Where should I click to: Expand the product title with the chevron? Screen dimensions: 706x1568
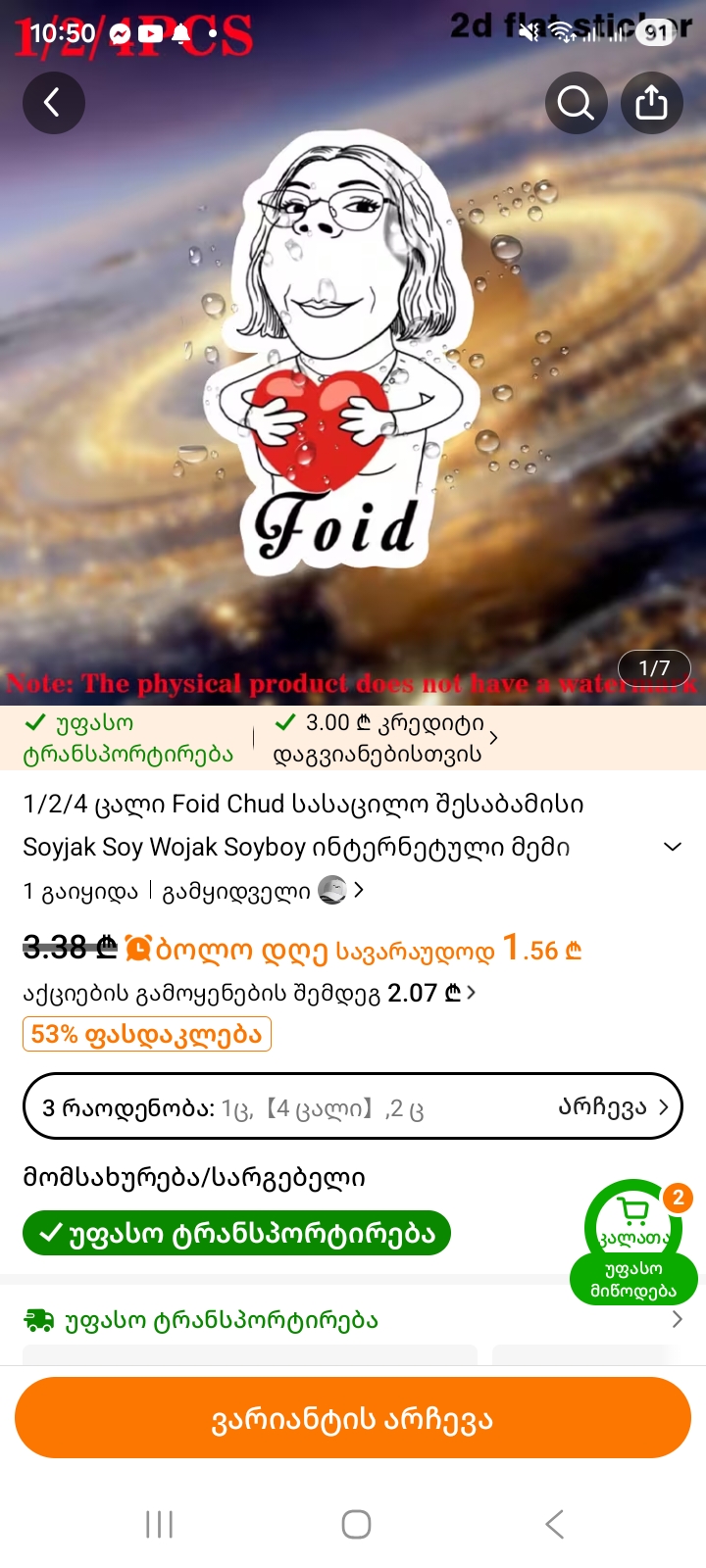pyautogui.click(x=672, y=847)
